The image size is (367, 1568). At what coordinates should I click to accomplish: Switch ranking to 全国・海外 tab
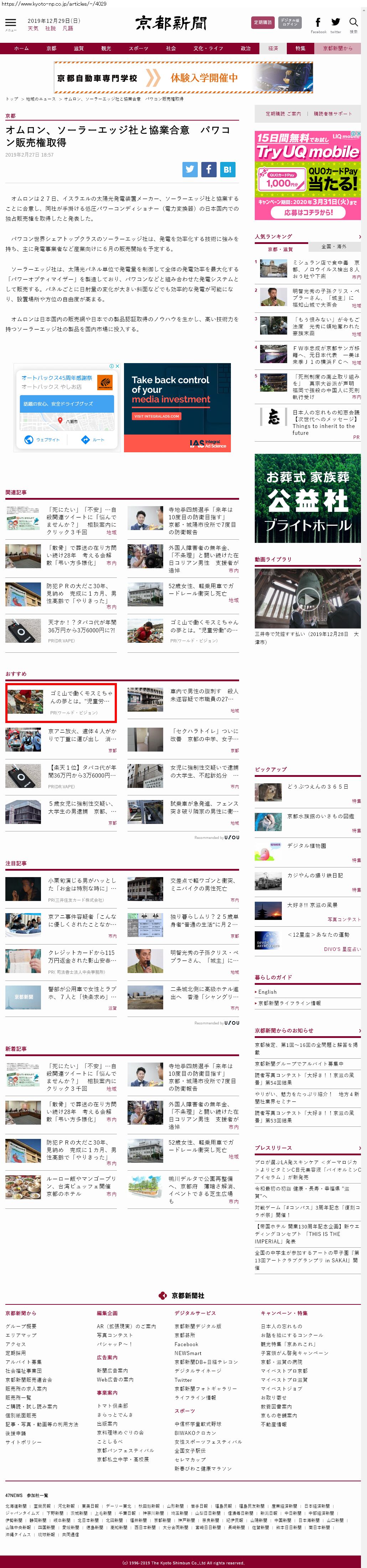334,246
